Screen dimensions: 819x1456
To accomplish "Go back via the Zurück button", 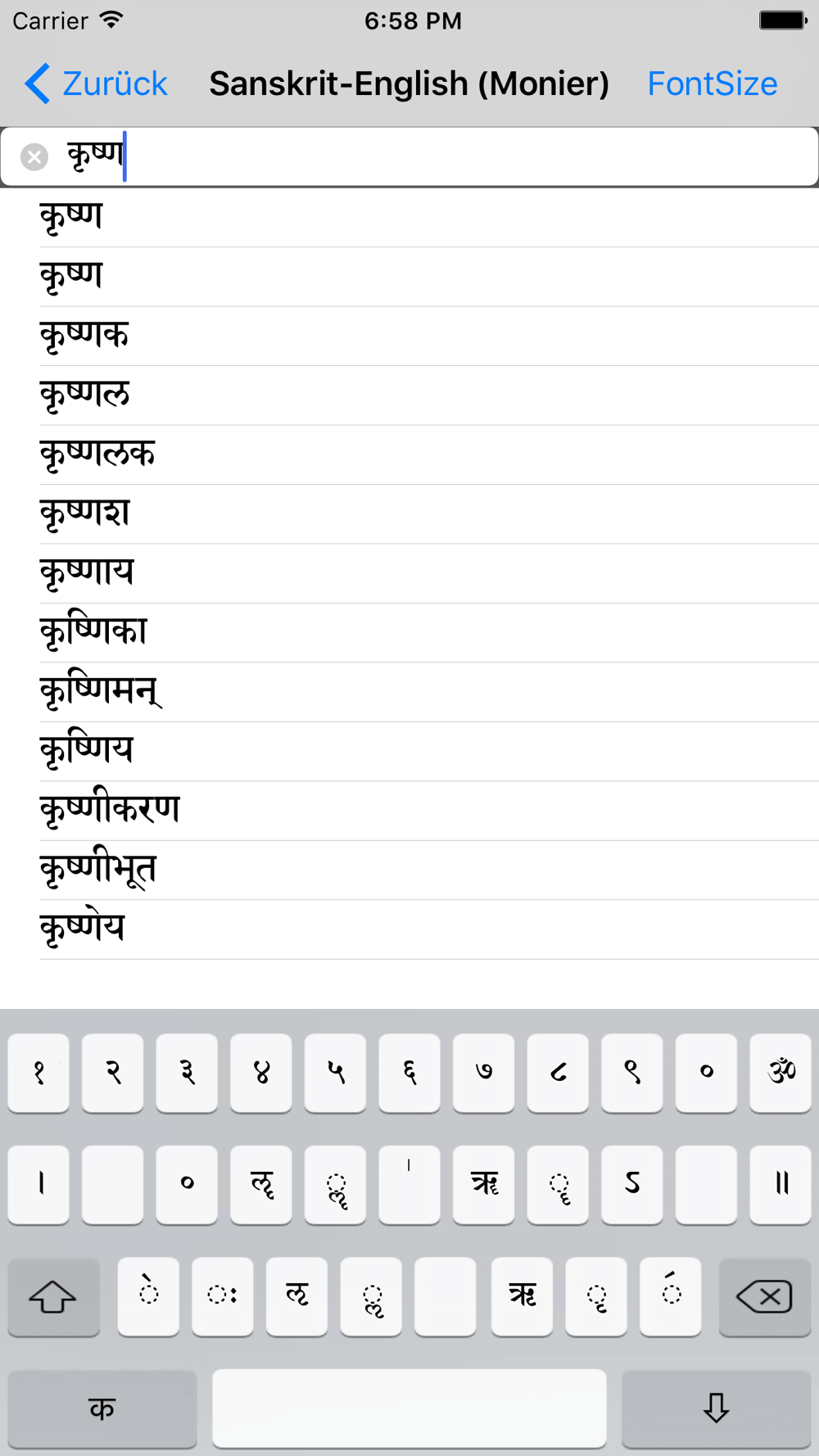I will tap(96, 84).
